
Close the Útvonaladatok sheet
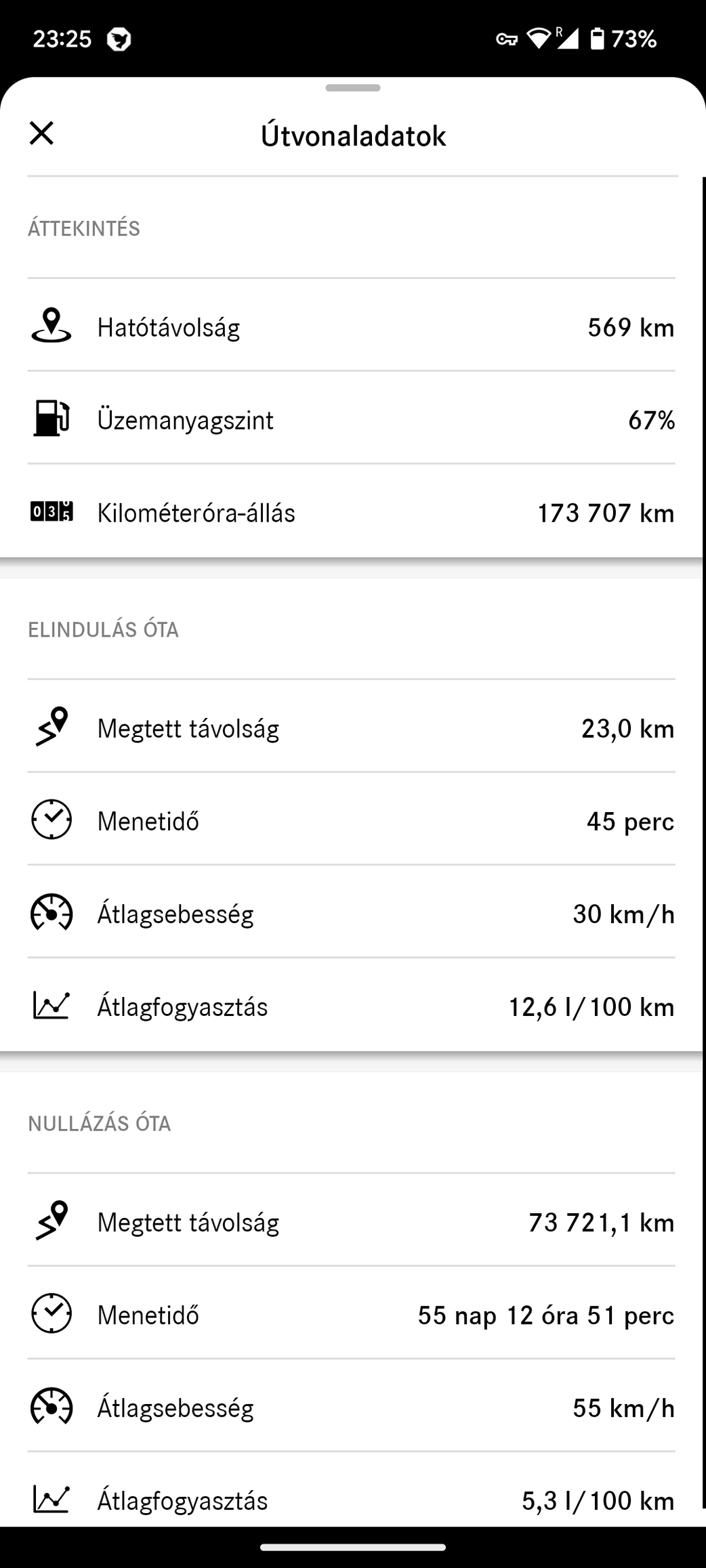pyautogui.click(x=41, y=133)
